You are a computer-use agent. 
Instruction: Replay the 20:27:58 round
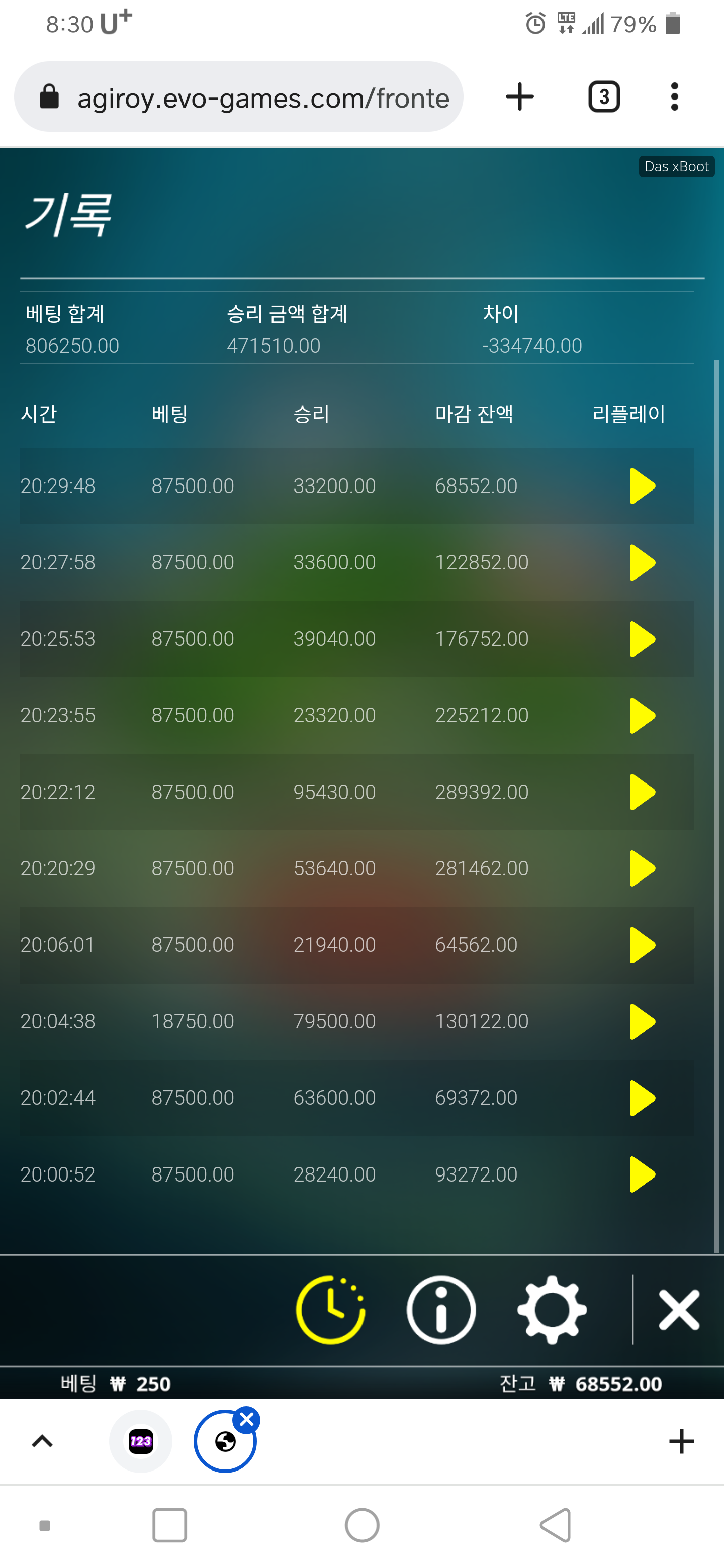pos(642,562)
